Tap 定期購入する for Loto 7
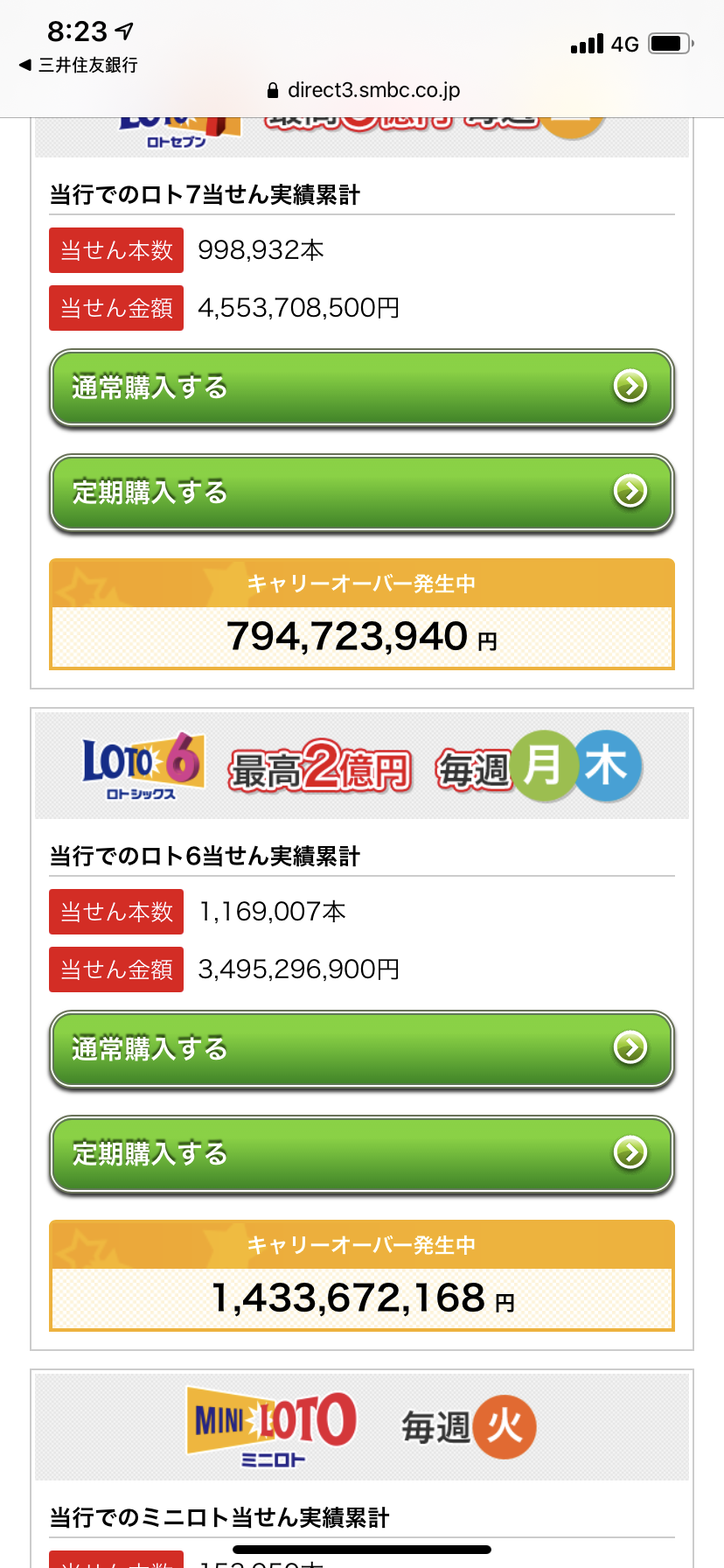724x1568 pixels. pyautogui.click(x=361, y=492)
